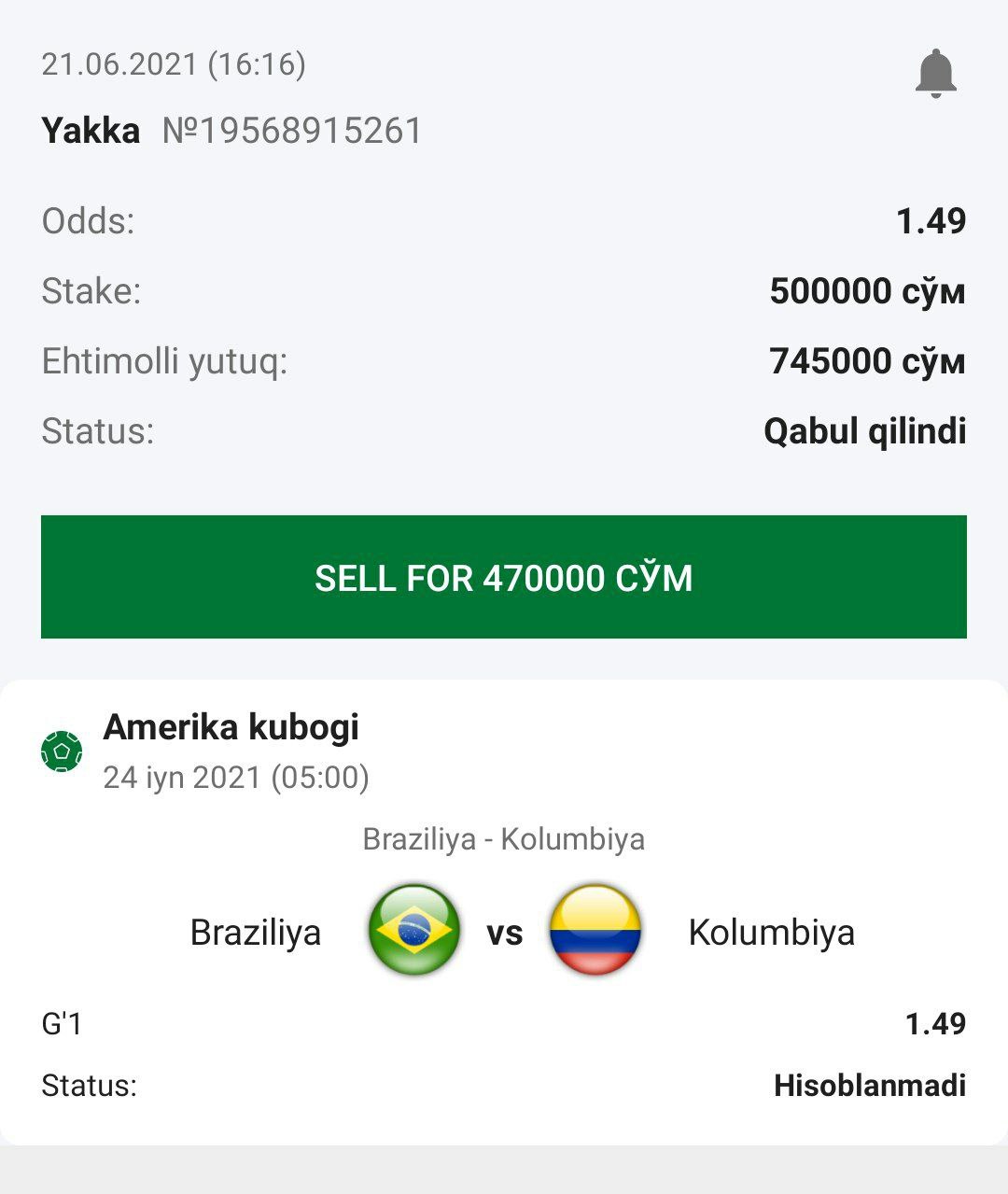This screenshot has width=1008, height=1194.
Task: Open the Braziliya vs Kolumbiya match card
Action: [x=504, y=930]
